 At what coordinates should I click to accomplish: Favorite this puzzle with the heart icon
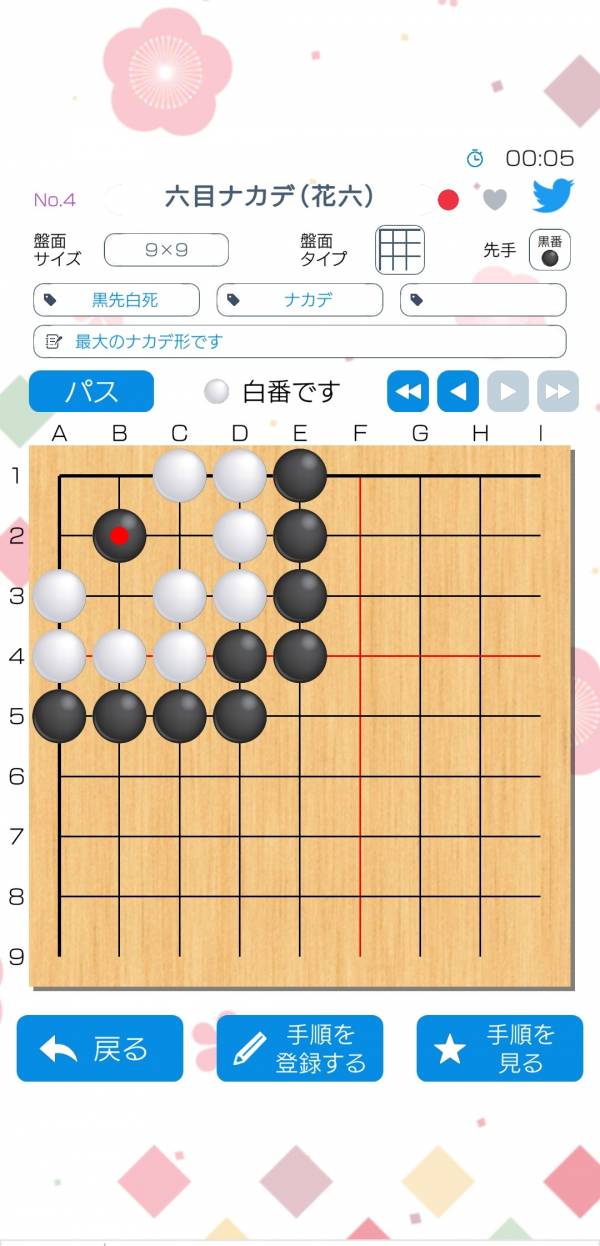coord(494,199)
